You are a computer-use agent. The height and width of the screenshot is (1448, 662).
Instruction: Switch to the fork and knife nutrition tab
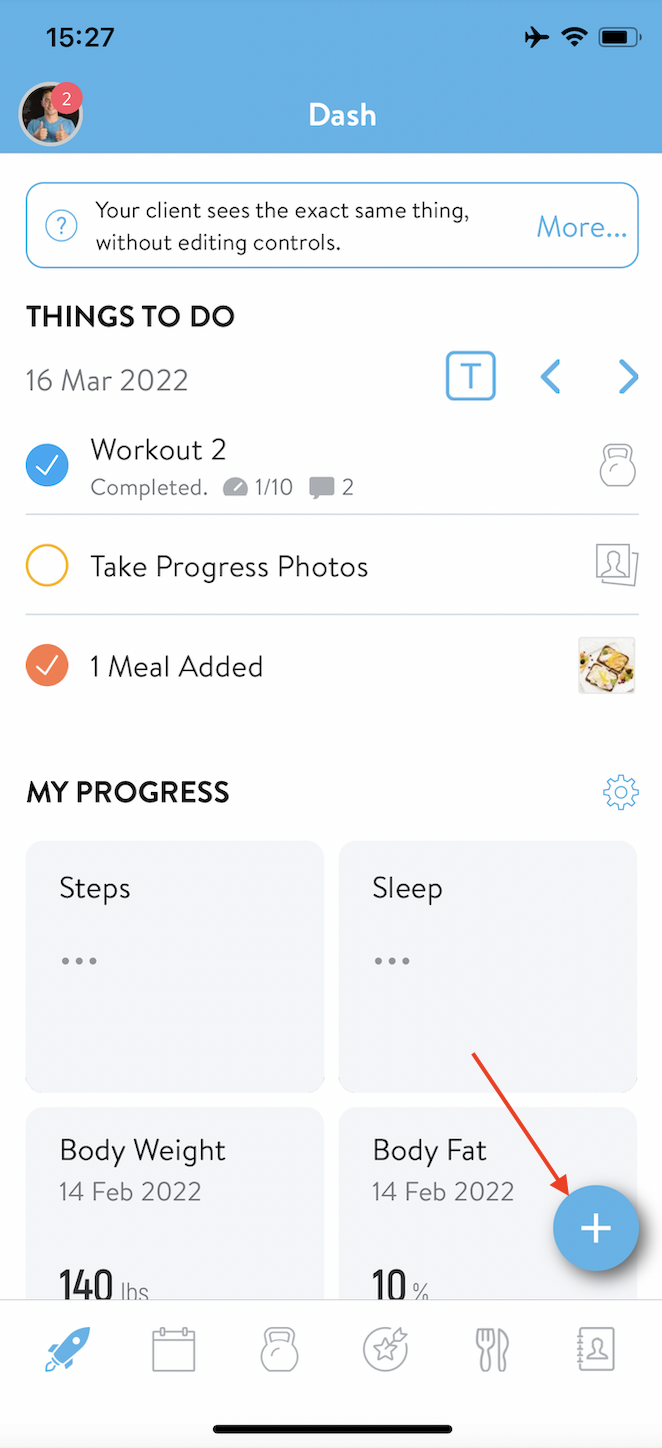click(x=492, y=1350)
